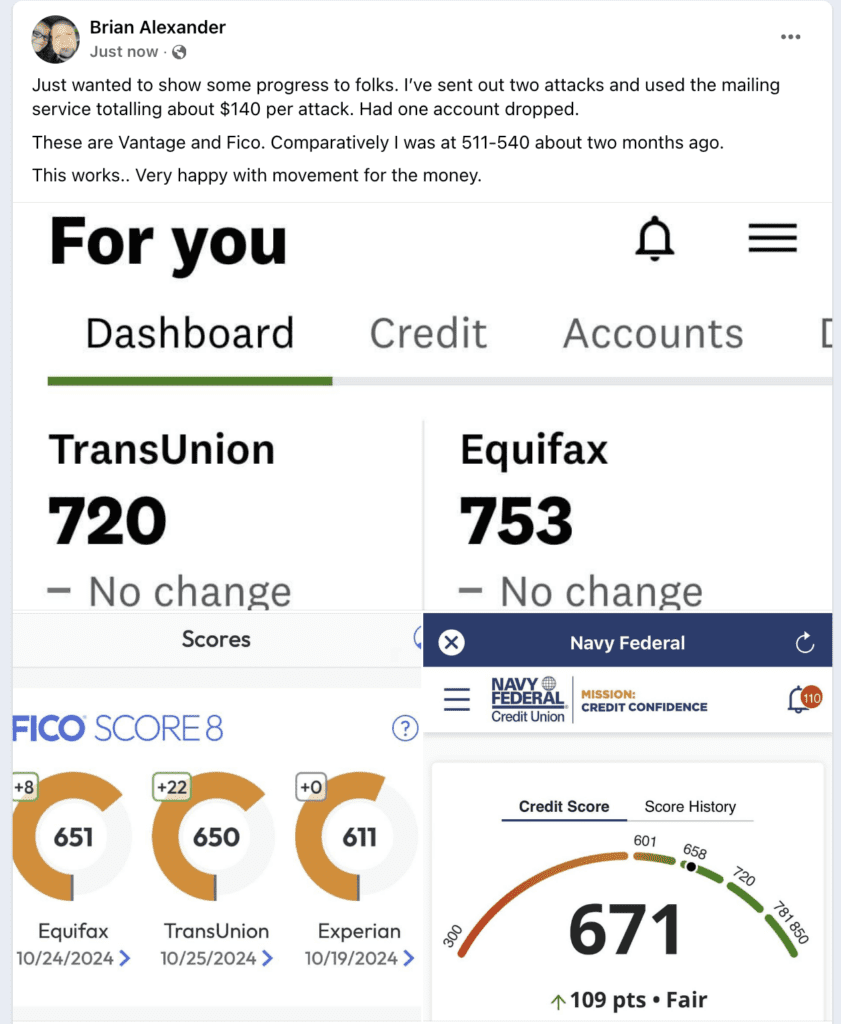
Task: Open the credit score screenshots image
Action: (x=422, y=610)
